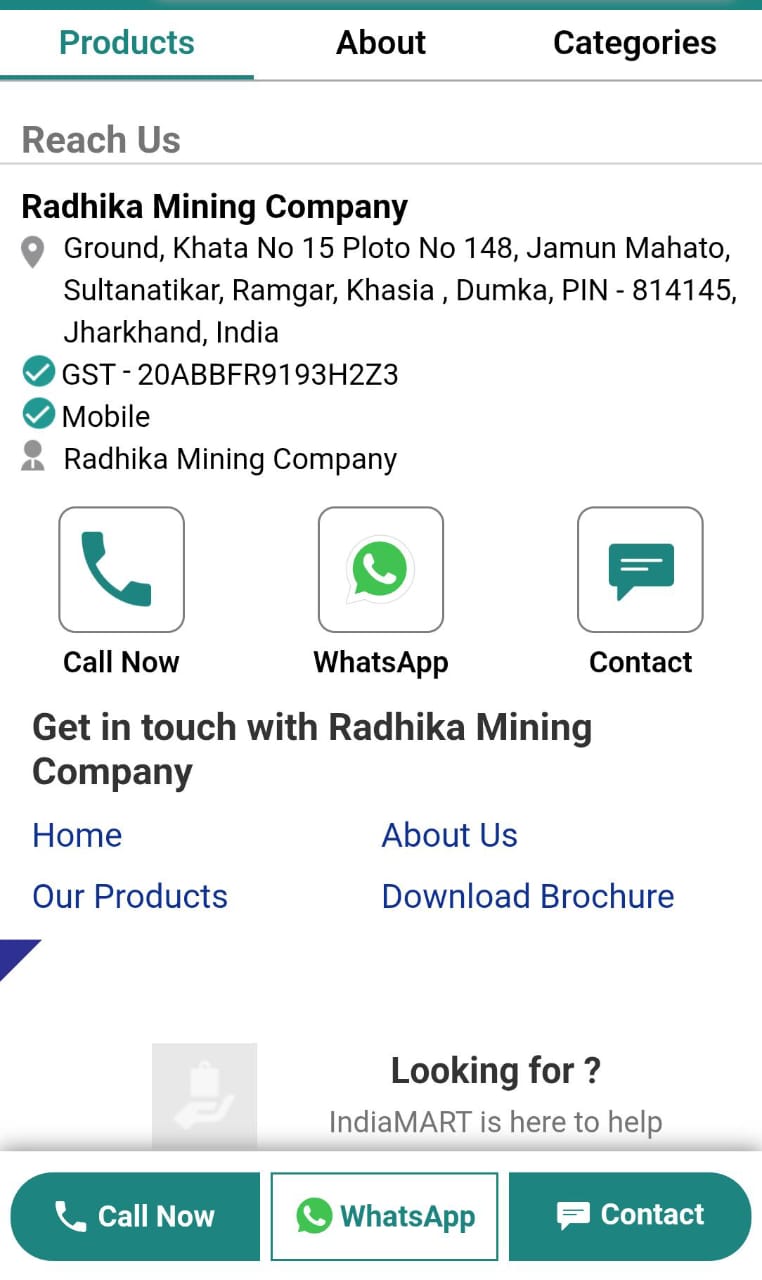The height and width of the screenshot is (1280, 762).
Task: Switch to the Categories tab
Action: (634, 43)
